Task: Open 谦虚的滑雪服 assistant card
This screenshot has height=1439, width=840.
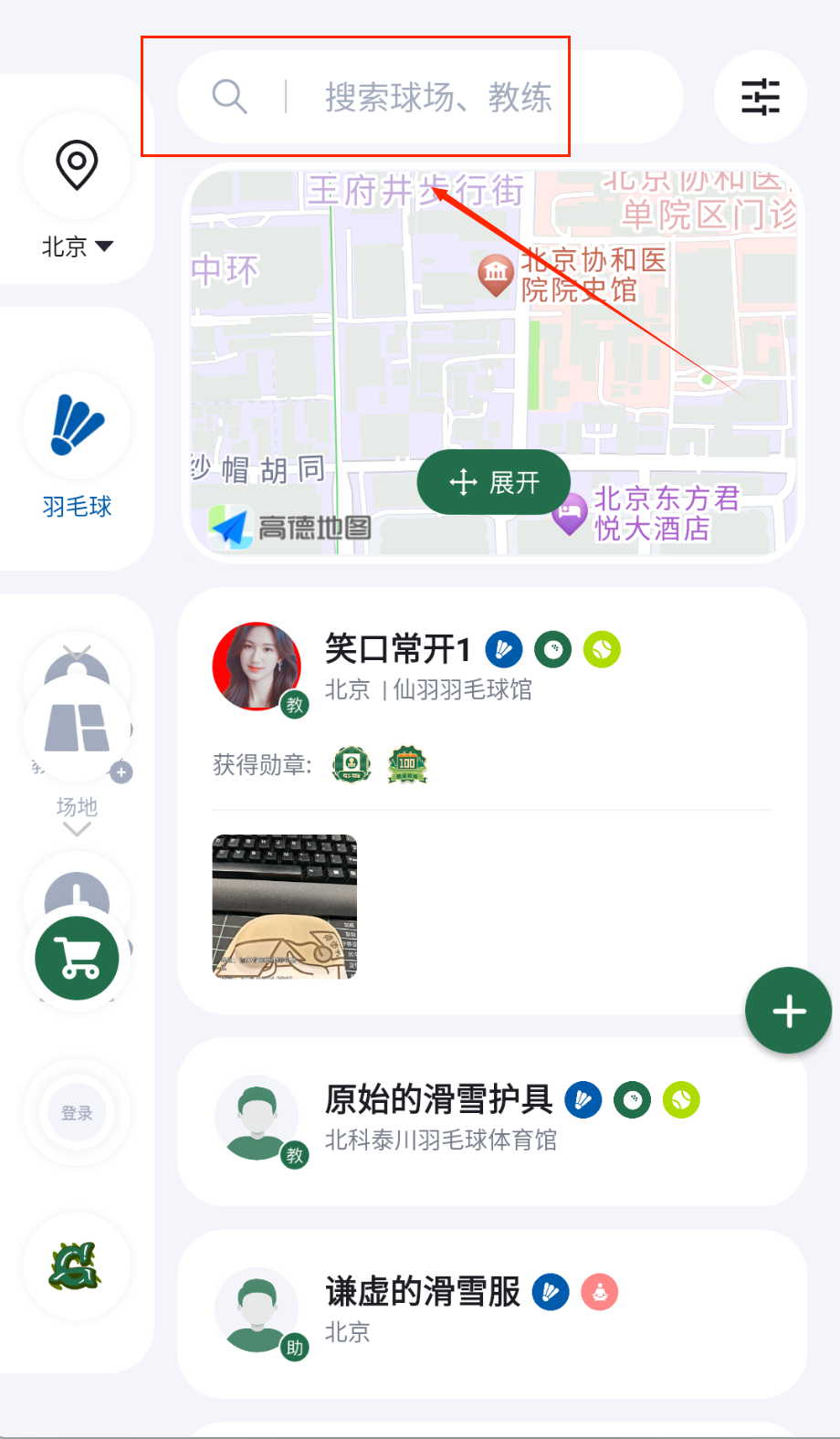Action: (x=422, y=1292)
